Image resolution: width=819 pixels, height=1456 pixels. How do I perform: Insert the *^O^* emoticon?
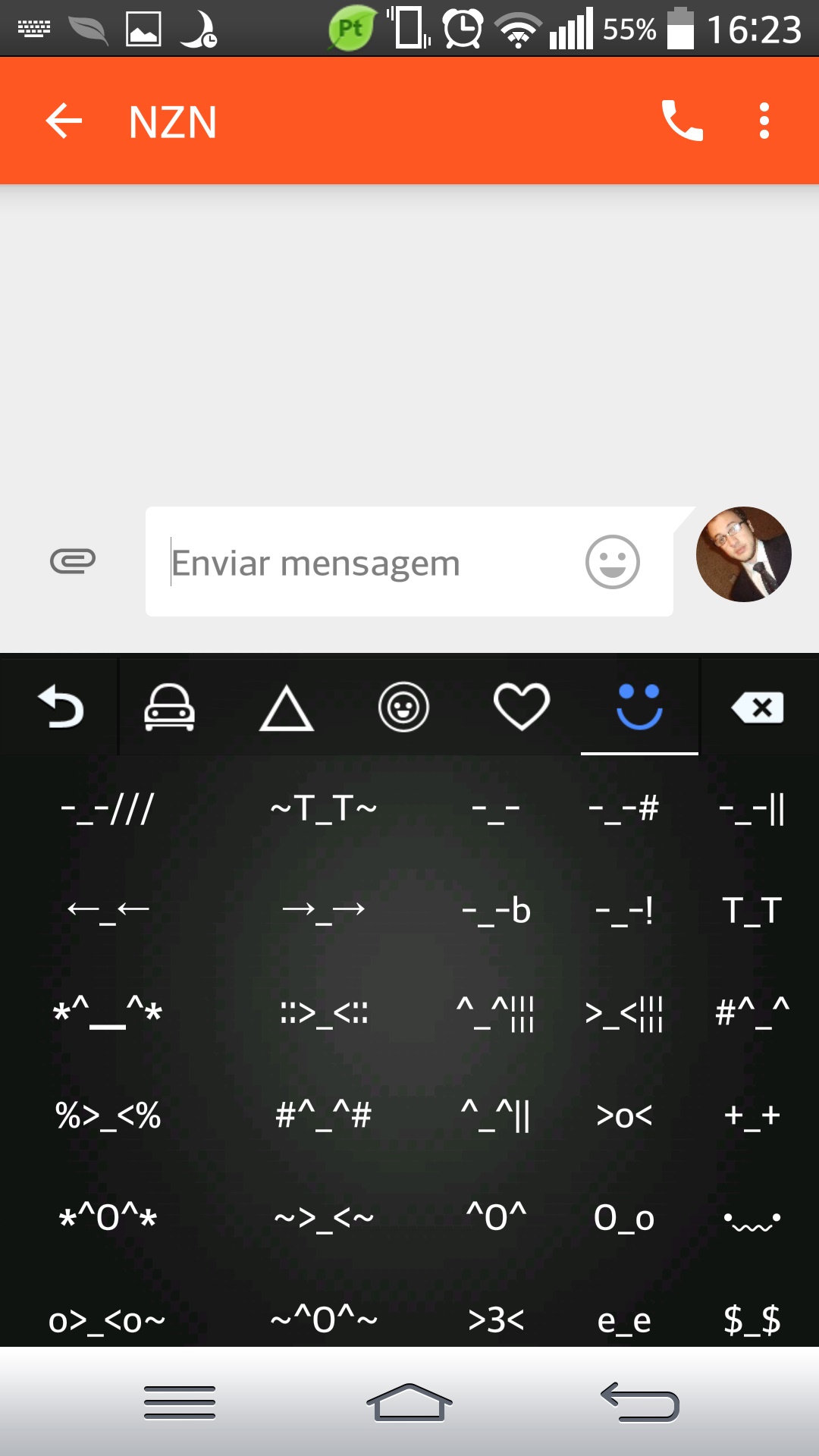(x=108, y=1218)
